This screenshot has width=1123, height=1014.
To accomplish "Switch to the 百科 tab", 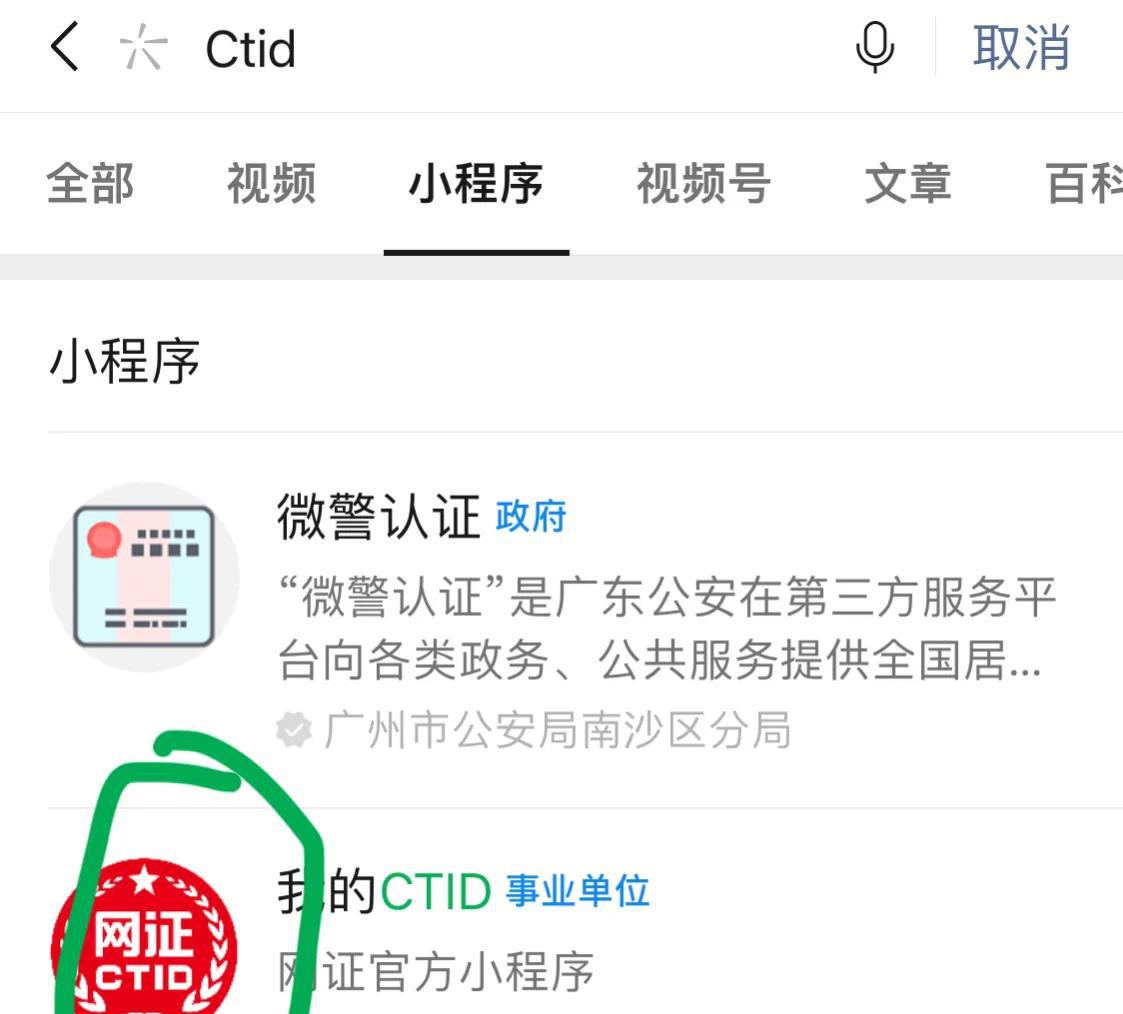I will coord(1085,185).
